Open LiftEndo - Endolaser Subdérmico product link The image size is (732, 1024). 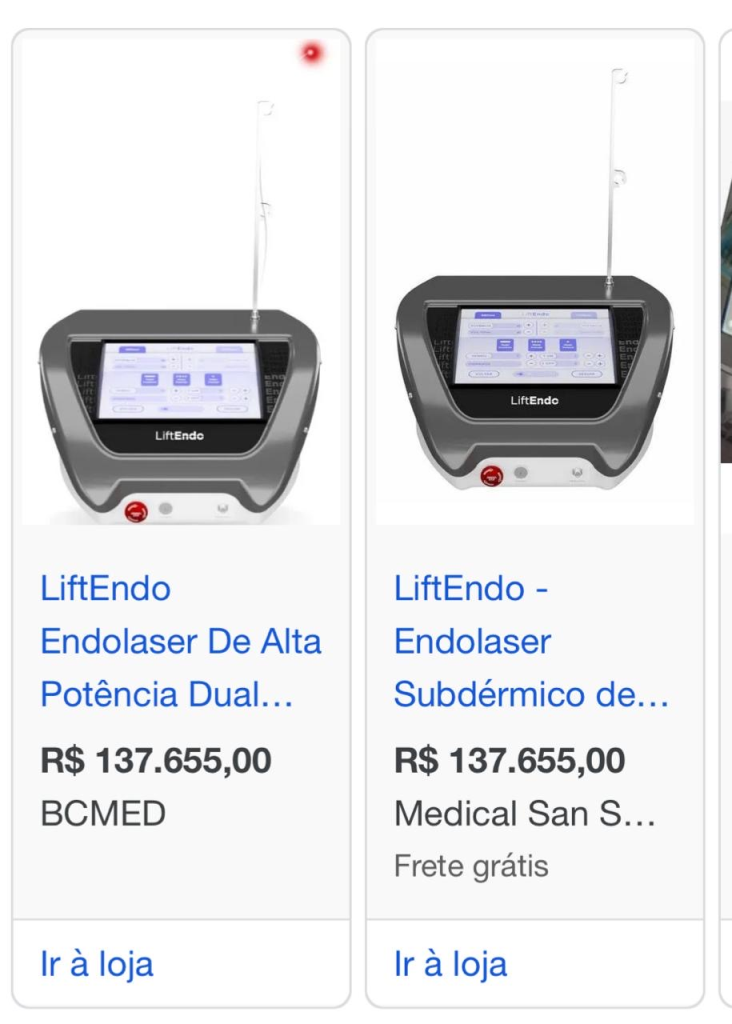click(x=531, y=641)
